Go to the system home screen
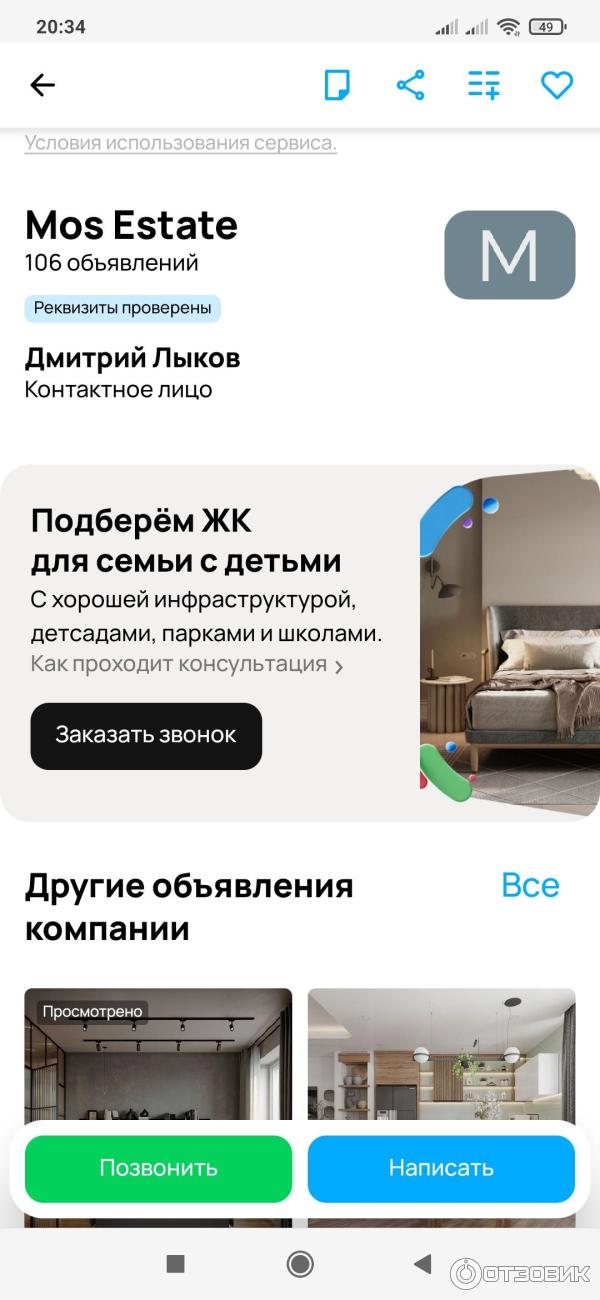600x1300 pixels. [x=300, y=1264]
